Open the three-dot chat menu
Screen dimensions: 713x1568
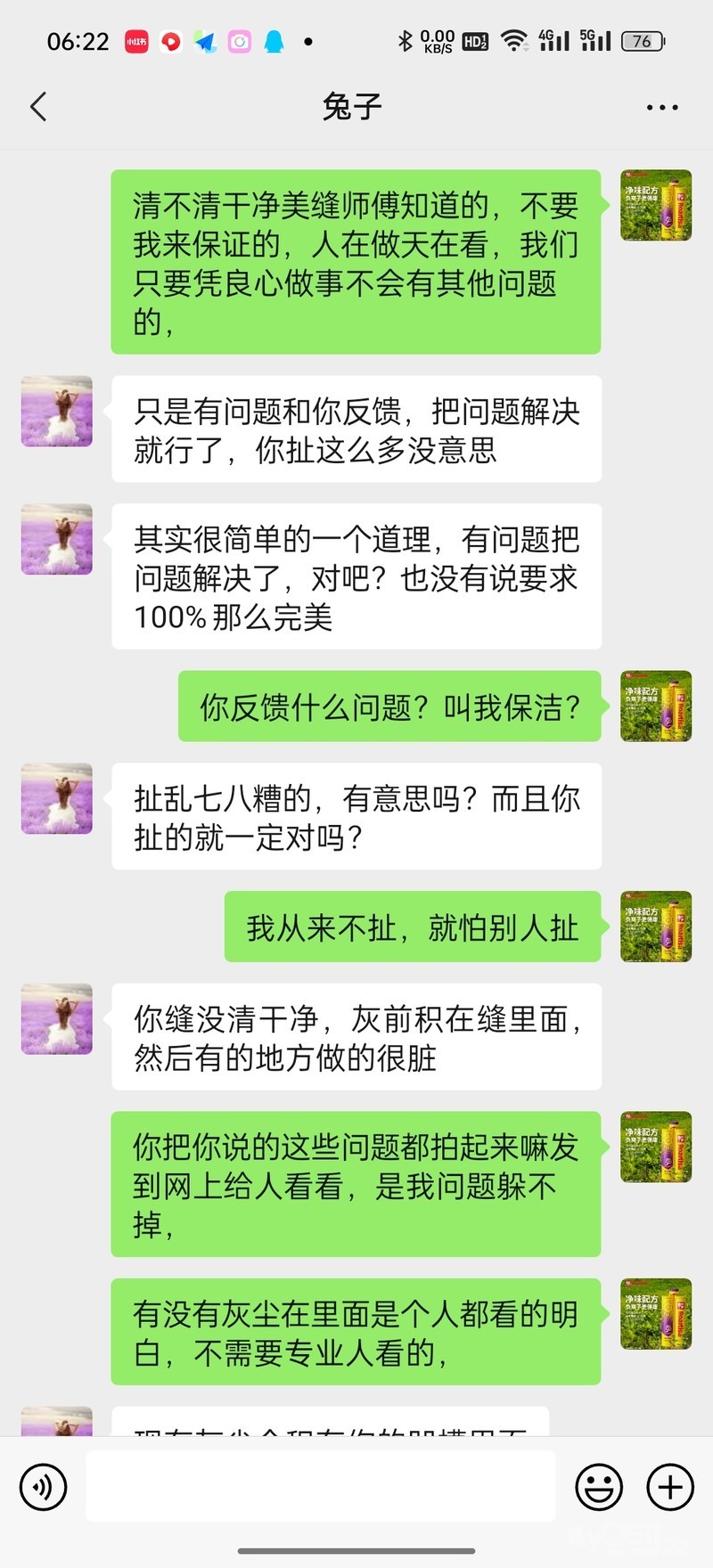661,107
